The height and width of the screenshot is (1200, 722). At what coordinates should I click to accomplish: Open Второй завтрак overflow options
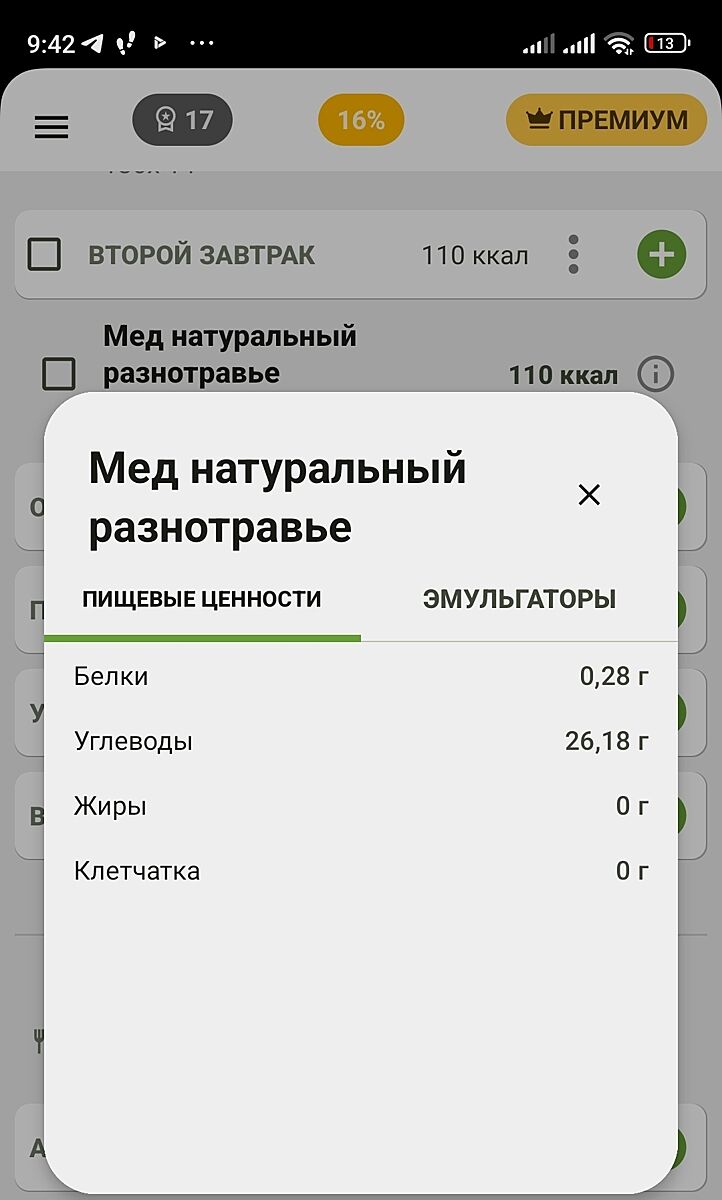pyautogui.click(x=573, y=255)
